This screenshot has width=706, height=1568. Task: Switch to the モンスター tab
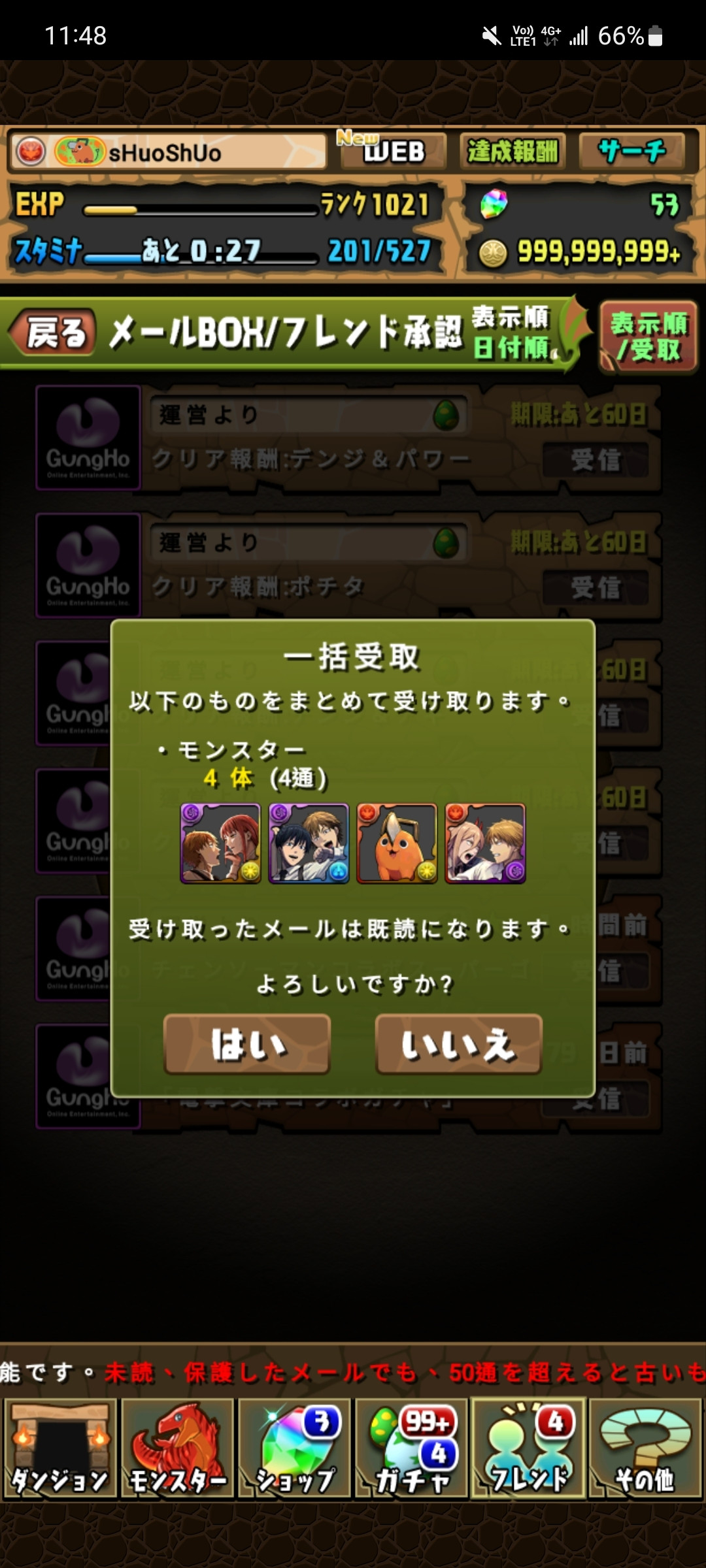pyautogui.click(x=177, y=1448)
